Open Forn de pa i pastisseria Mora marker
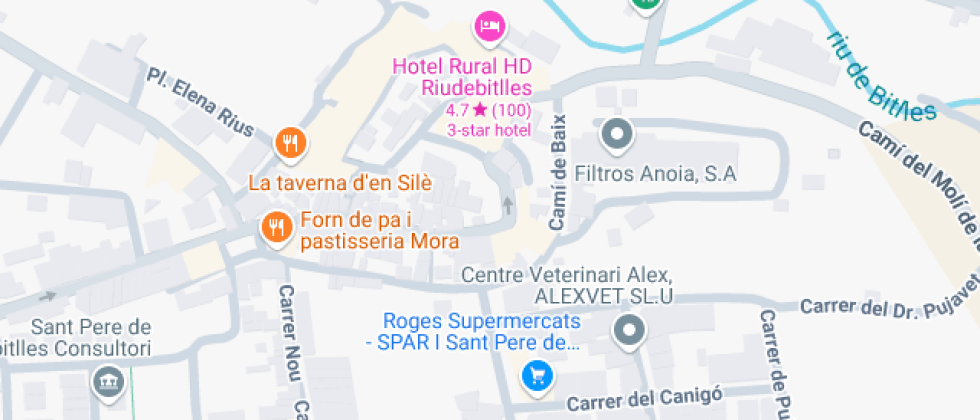The width and height of the screenshot is (980, 420). pos(275,229)
